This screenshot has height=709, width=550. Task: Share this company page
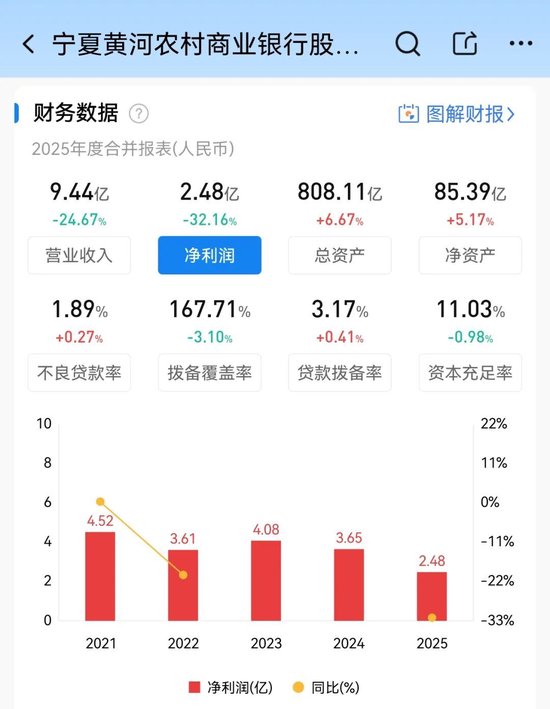point(465,43)
